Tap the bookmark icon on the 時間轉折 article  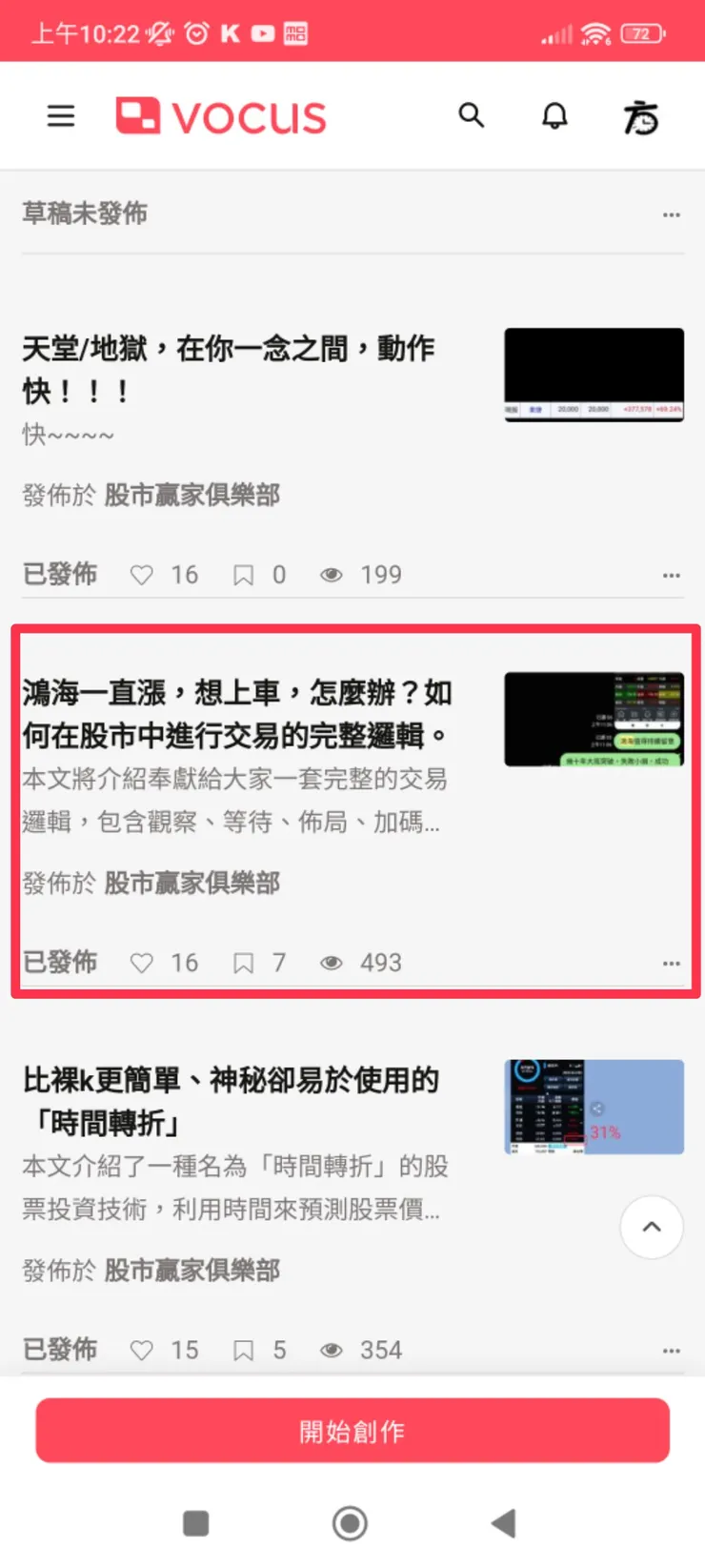[244, 1350]
